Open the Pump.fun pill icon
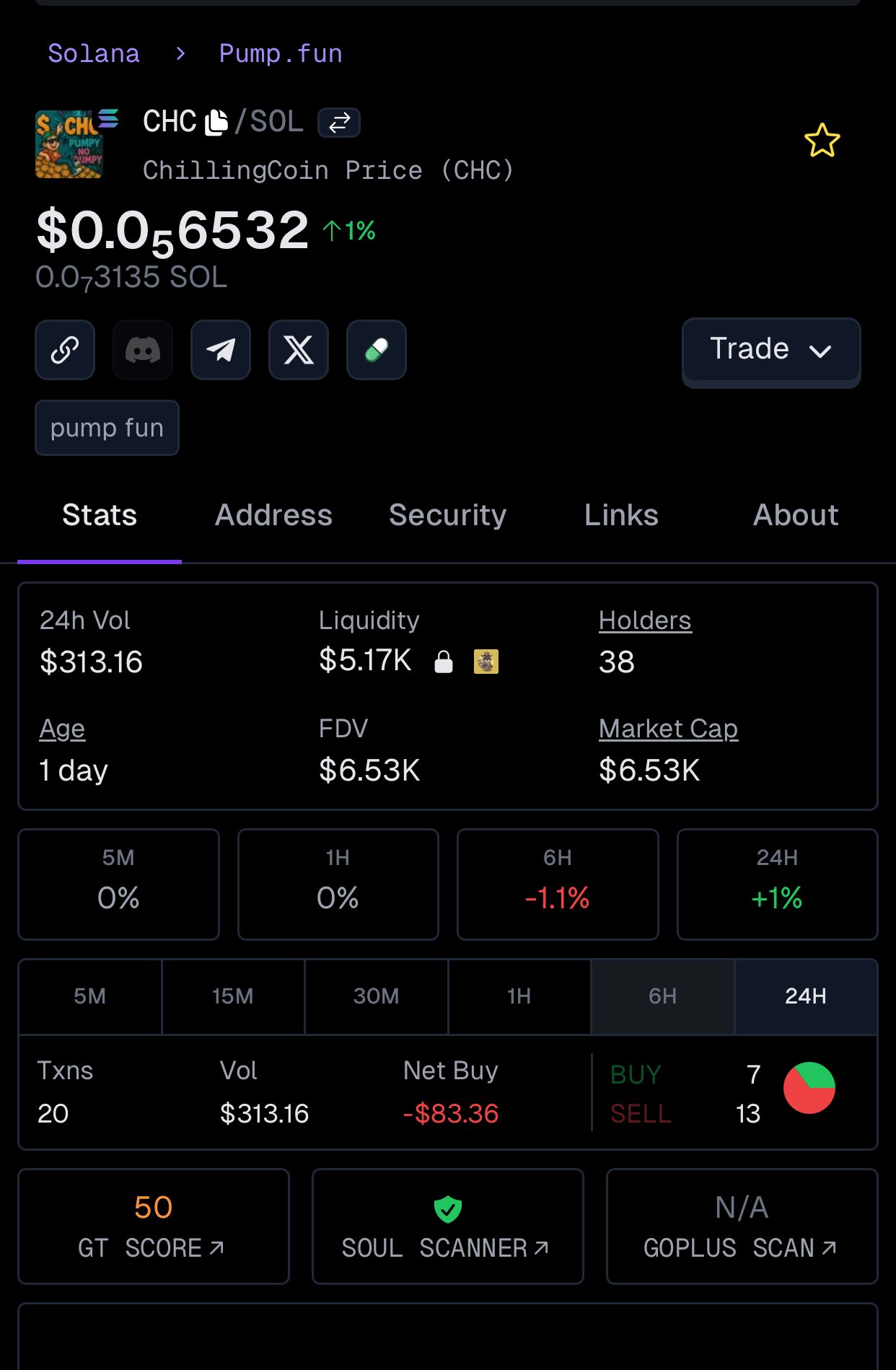This screenshot has height=1370, width=896. point(377,350)
